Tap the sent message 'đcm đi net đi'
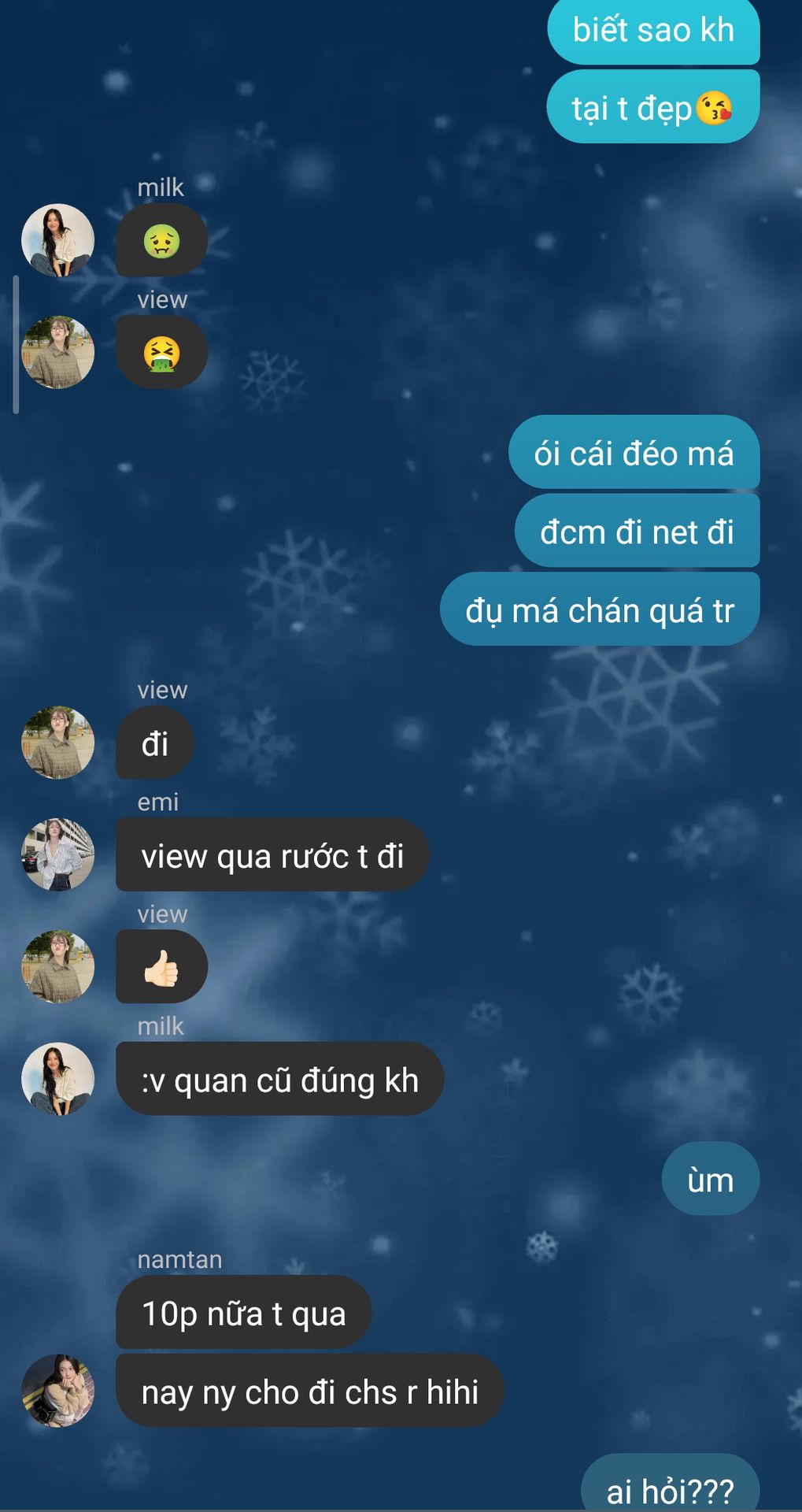The height and width of the screenshot is (1512, 802). click(637, 531)
